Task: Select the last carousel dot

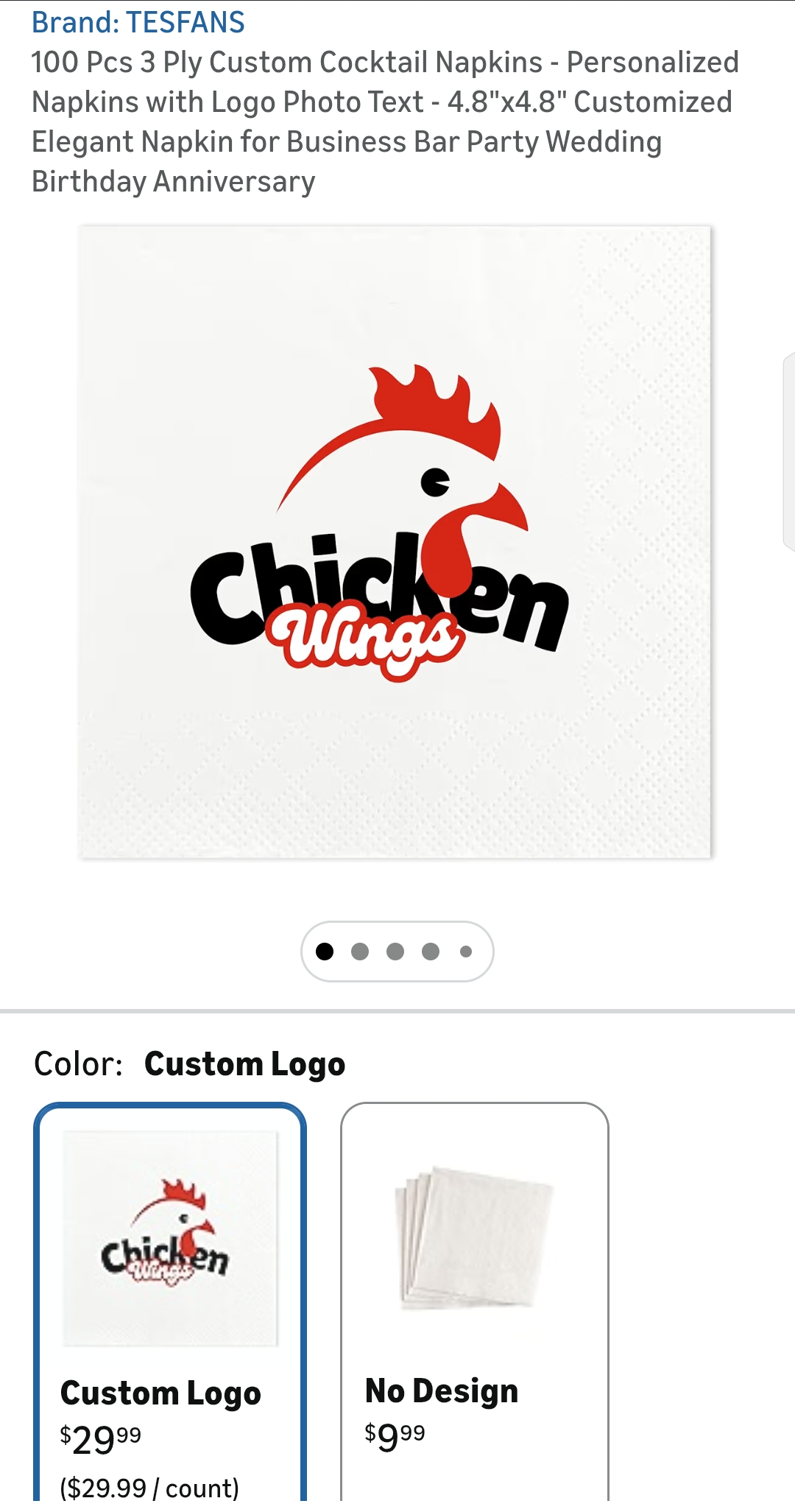Action: (x=465, y=951)
